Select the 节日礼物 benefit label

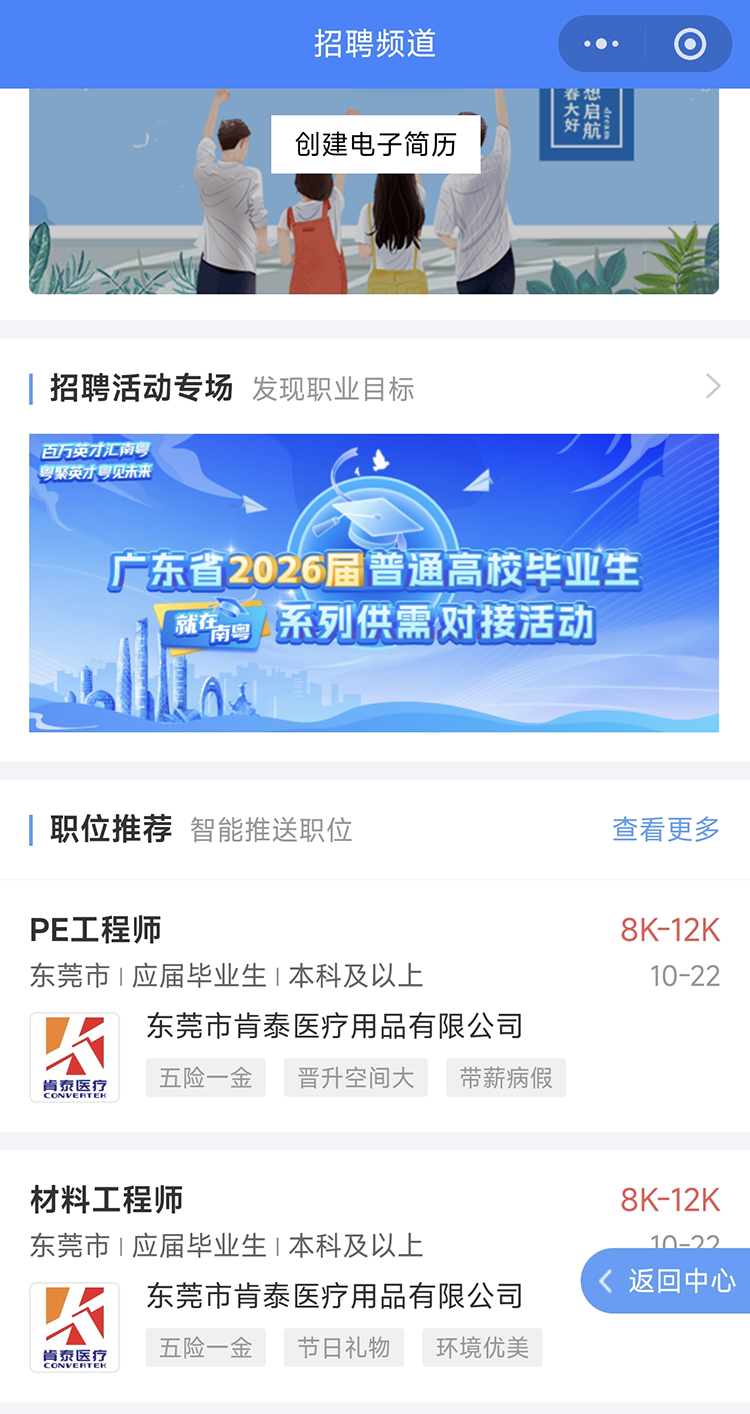(x=344, y=1347)
